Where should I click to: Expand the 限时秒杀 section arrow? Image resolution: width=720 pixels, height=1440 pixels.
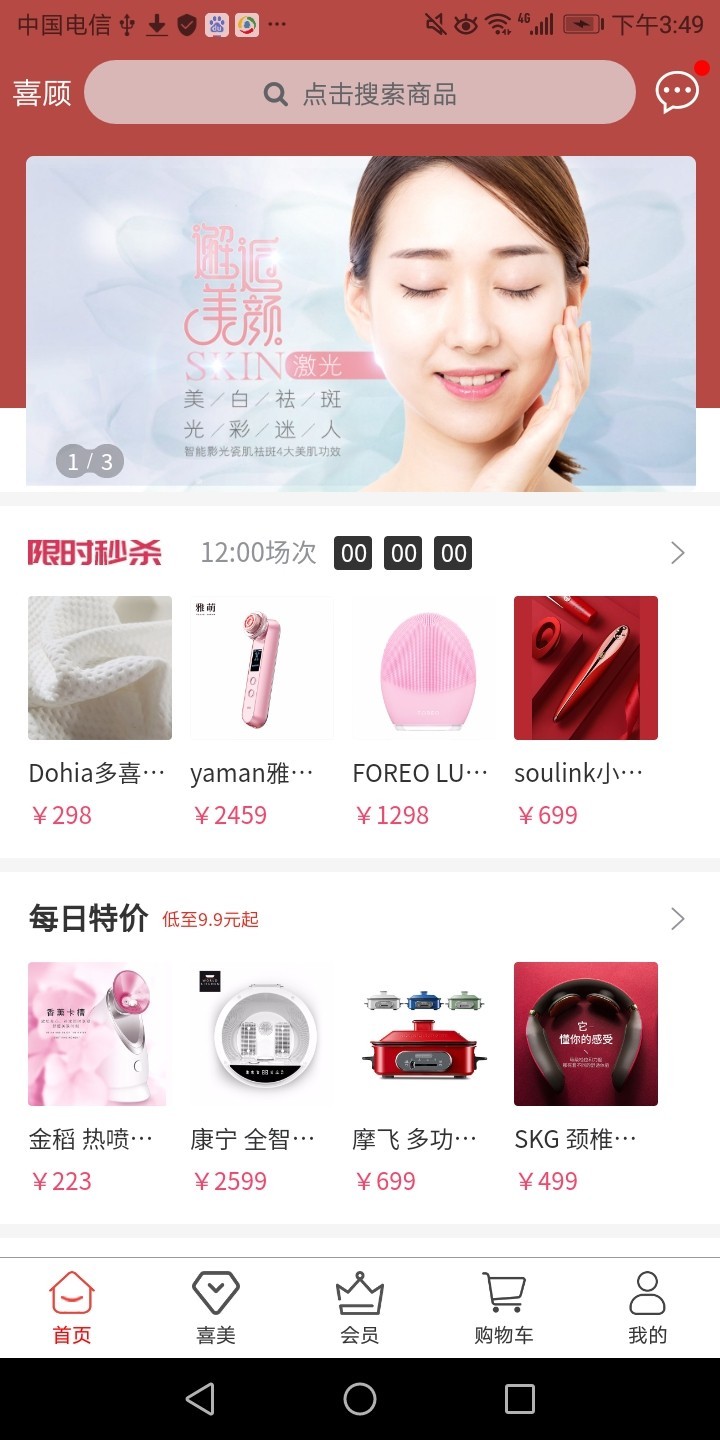pos(677,553)
